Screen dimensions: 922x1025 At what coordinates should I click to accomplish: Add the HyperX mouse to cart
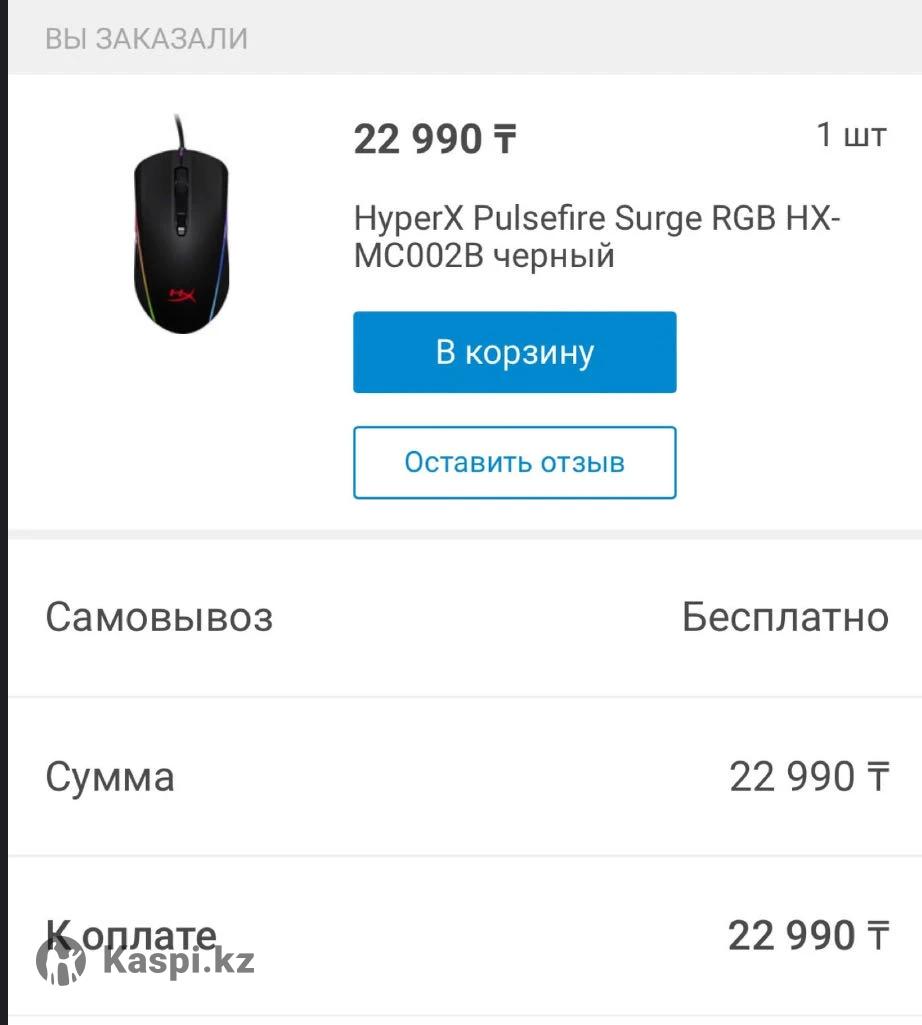point(514,352)
